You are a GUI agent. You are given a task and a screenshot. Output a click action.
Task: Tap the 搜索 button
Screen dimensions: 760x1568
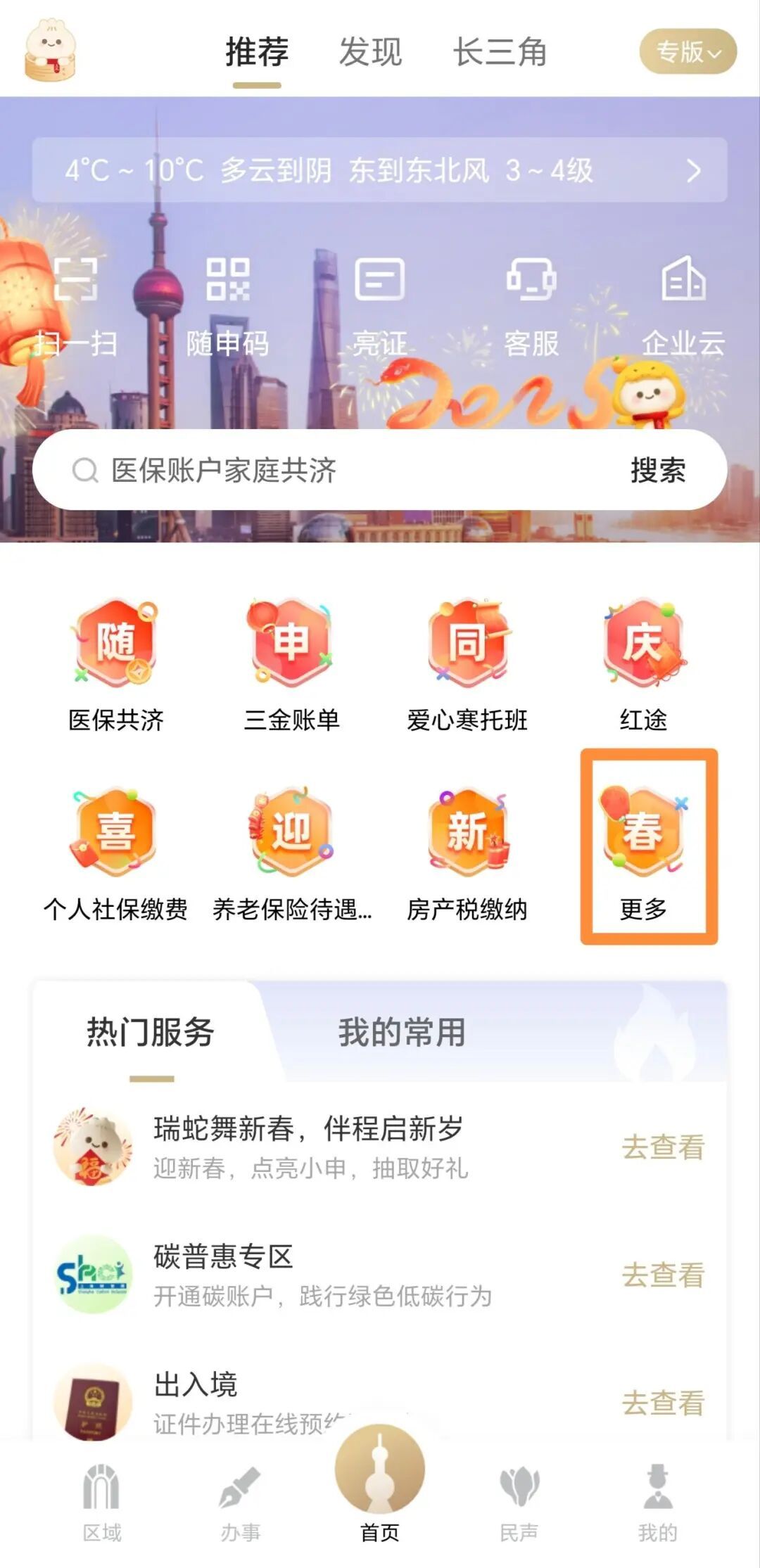coord(657,470)
